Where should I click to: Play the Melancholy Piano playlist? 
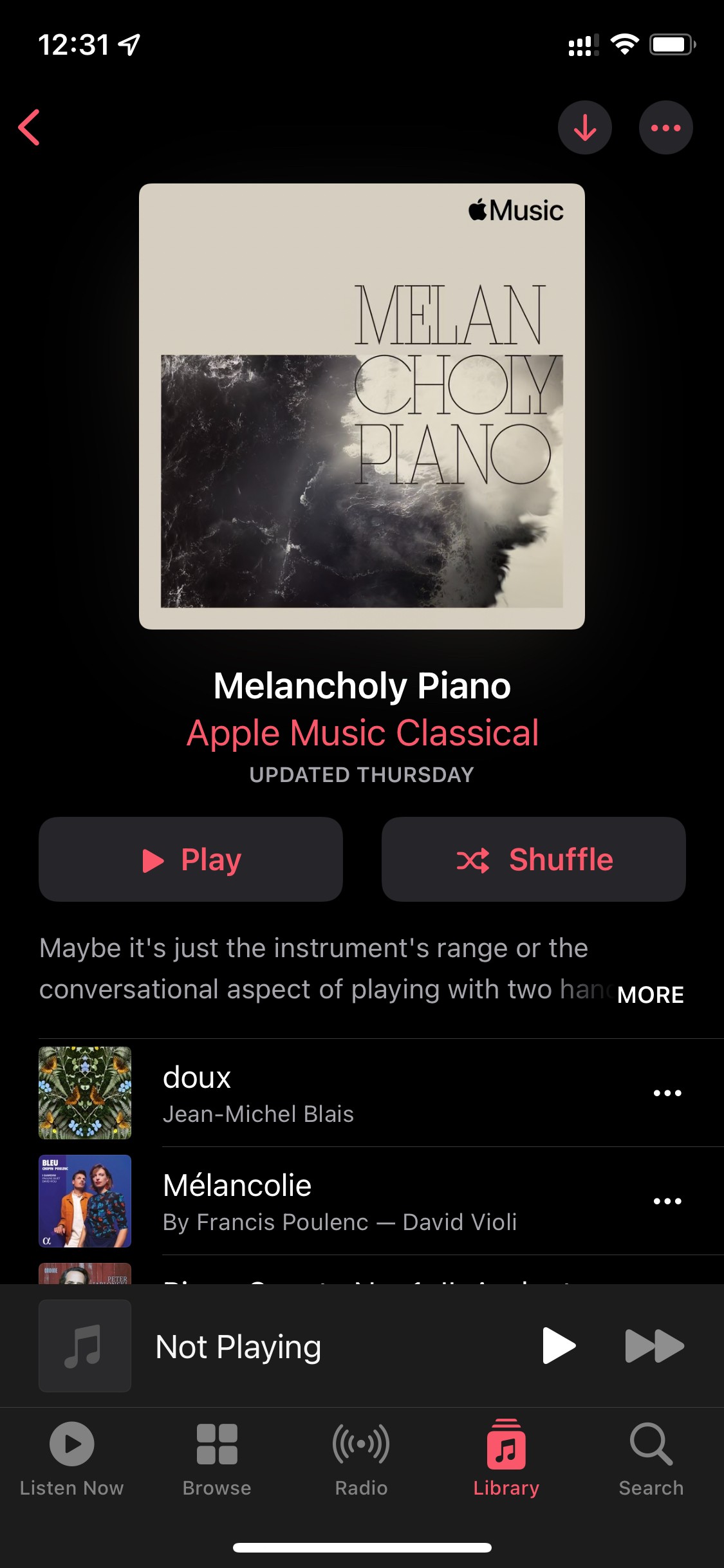190,859
